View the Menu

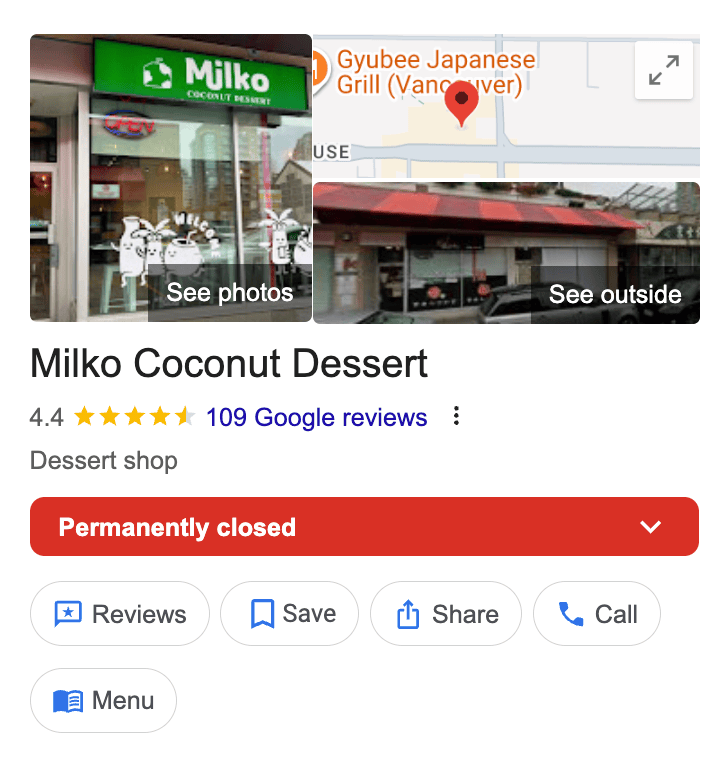click(x=104, y=700)
